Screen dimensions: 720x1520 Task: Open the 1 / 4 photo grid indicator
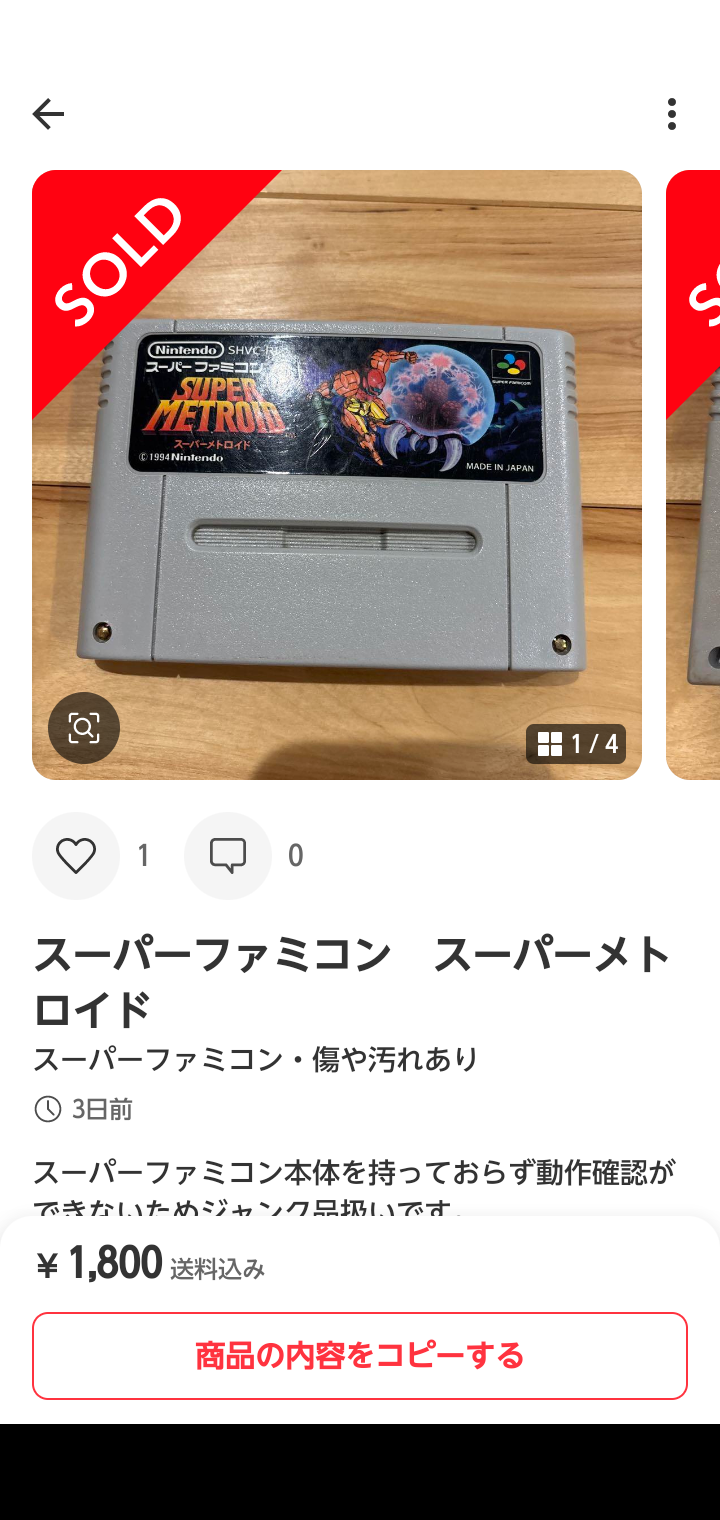[x=576, y=744]
